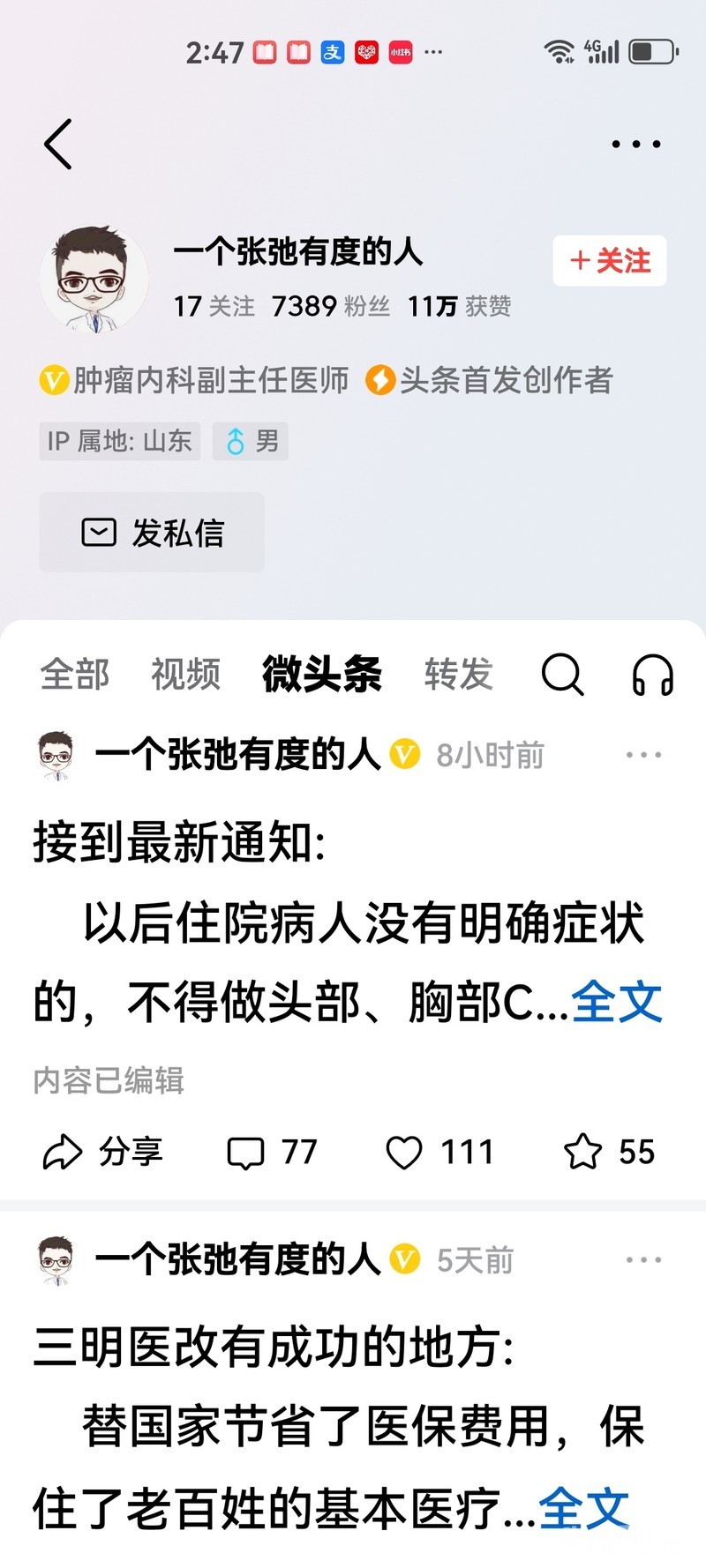Switch to the 全部 tab
This screenshot has height=1568, width=706.
pyautogui.click(x=75, y=675)
